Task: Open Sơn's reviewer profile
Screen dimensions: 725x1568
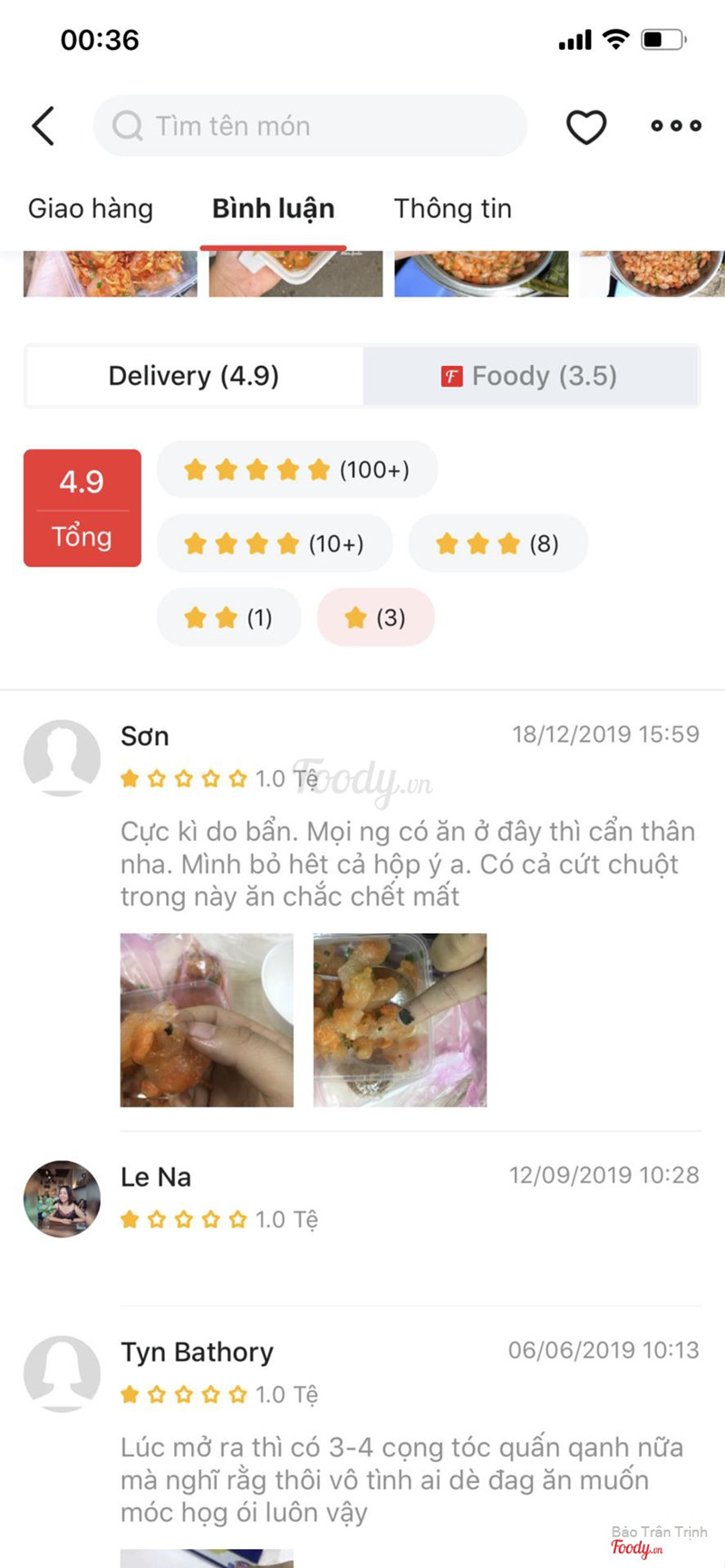Action: pyautogui.click(x=62, y=758)
